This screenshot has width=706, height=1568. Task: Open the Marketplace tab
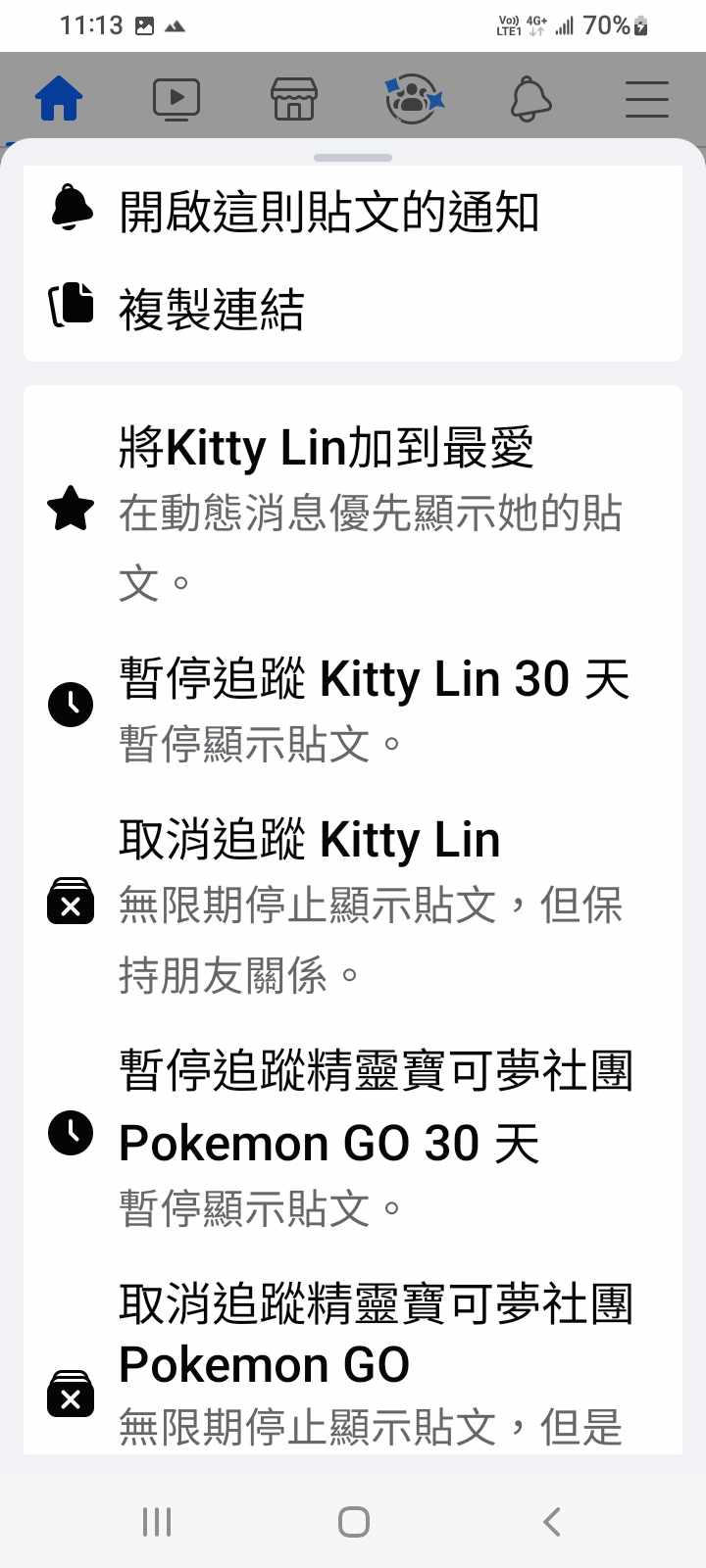point(294,99)
